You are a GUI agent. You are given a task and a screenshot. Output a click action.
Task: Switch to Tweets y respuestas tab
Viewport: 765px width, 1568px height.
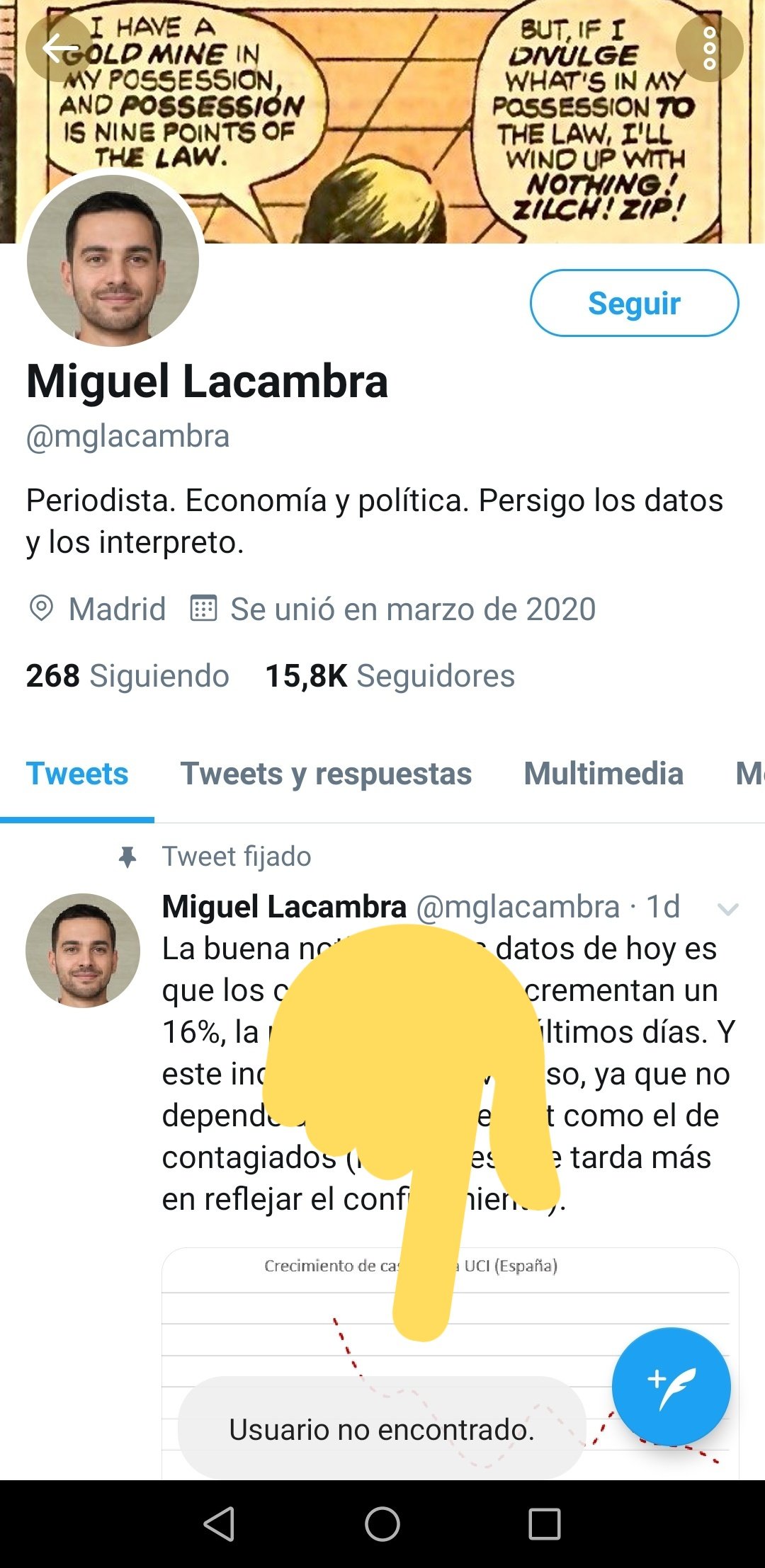(326, 774)
